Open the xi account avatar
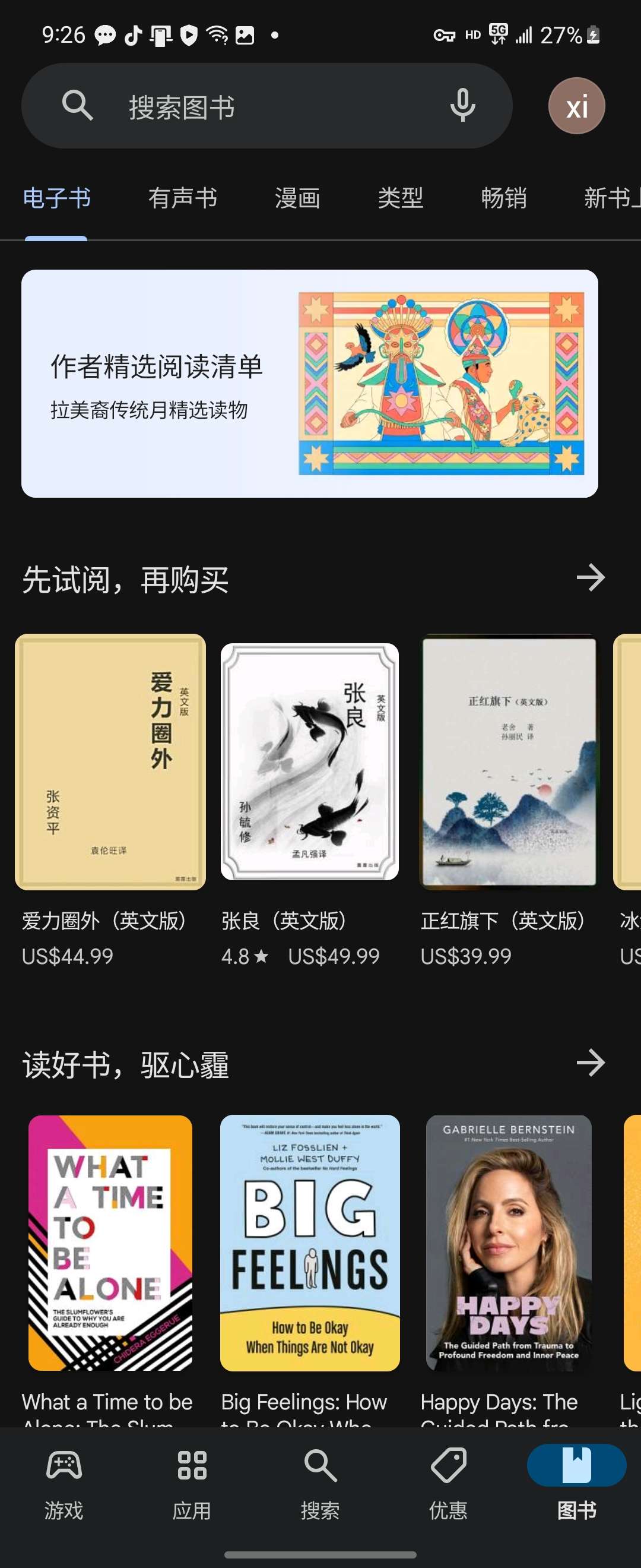Viewport: 641px width, 1568px height. pos(576,106)
